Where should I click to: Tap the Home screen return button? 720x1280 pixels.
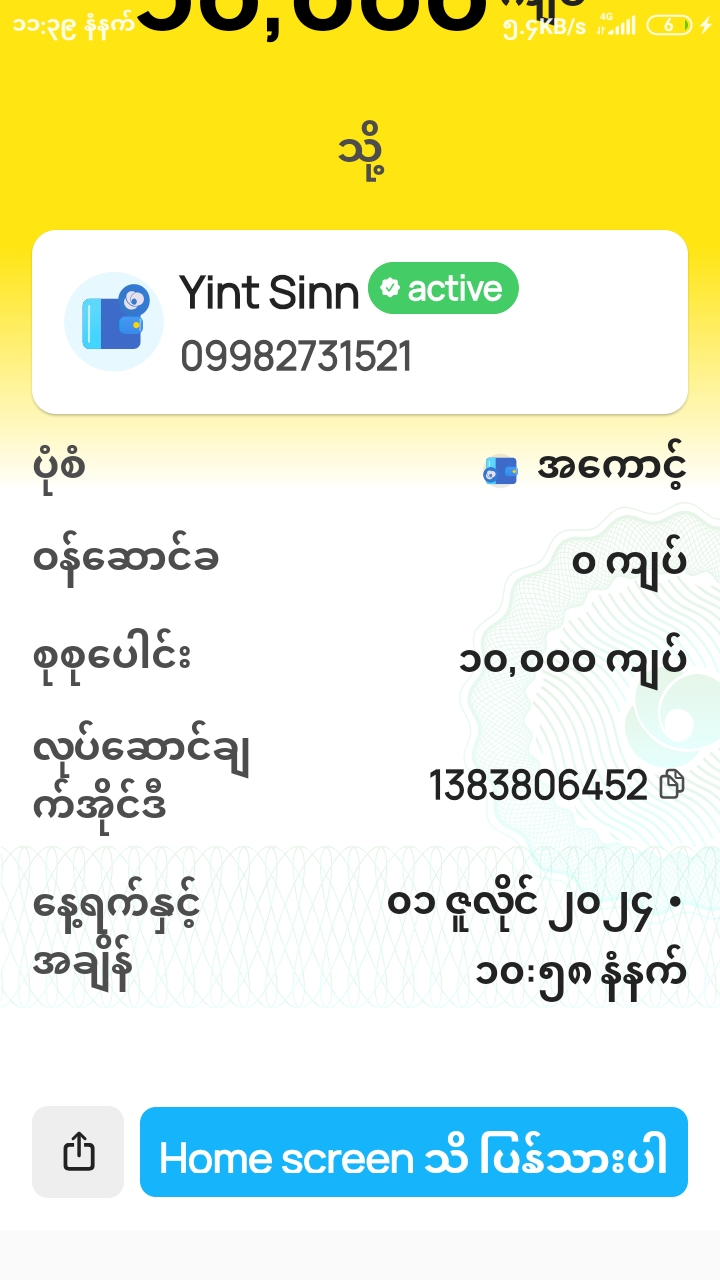coord(413,1152)
